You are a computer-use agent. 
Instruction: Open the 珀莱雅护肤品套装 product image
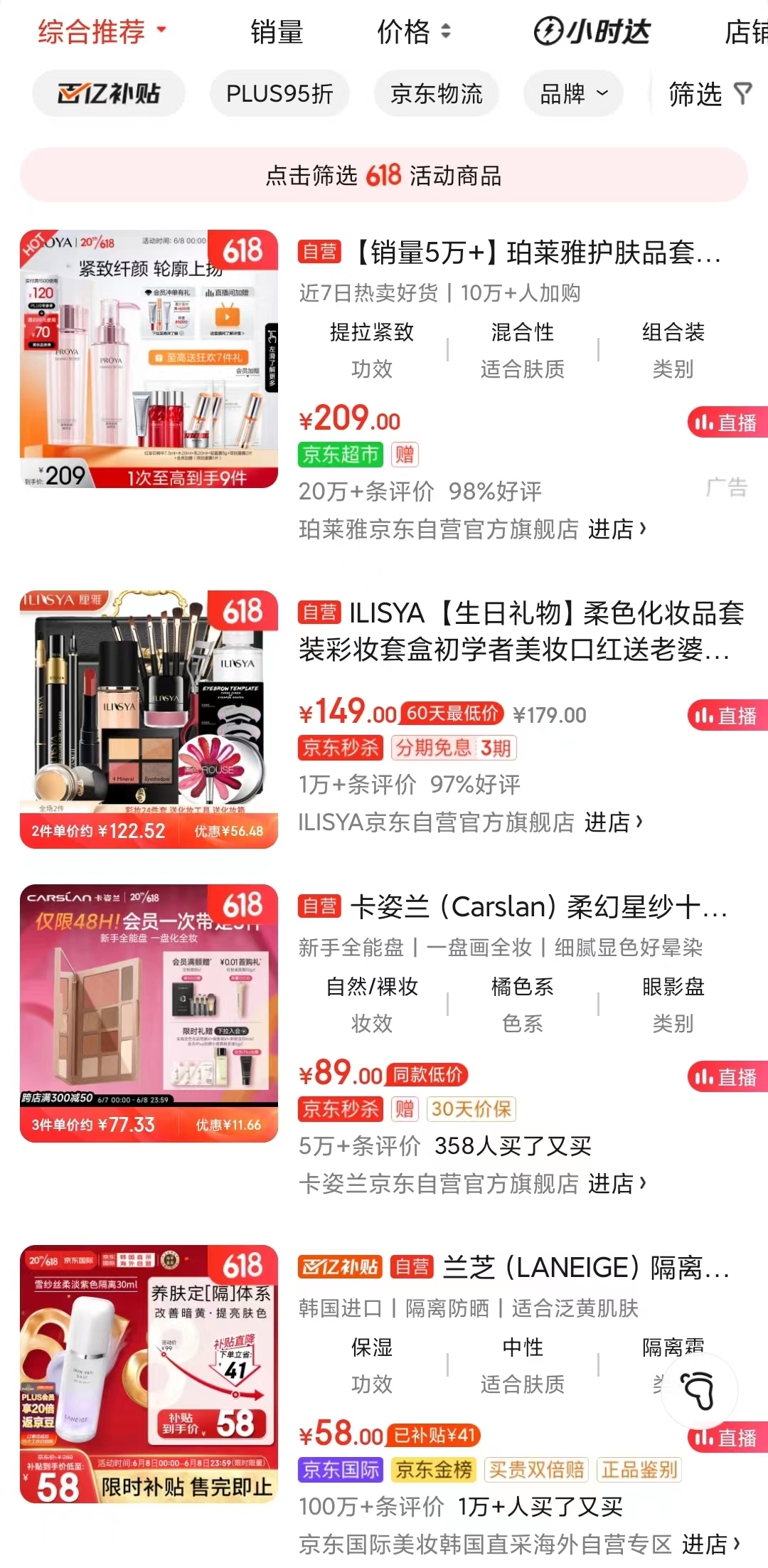149,359
